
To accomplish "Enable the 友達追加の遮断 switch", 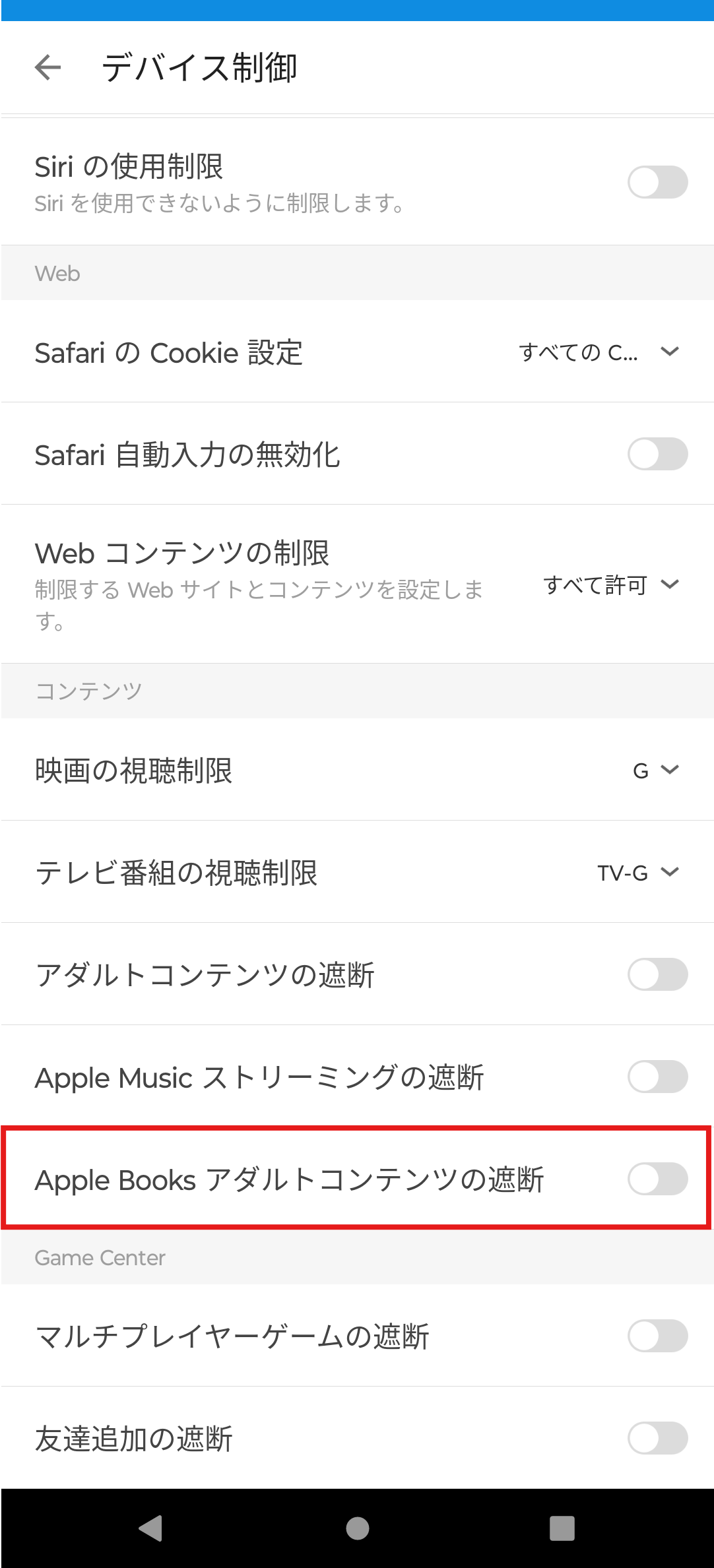I will coord(657,1438).
